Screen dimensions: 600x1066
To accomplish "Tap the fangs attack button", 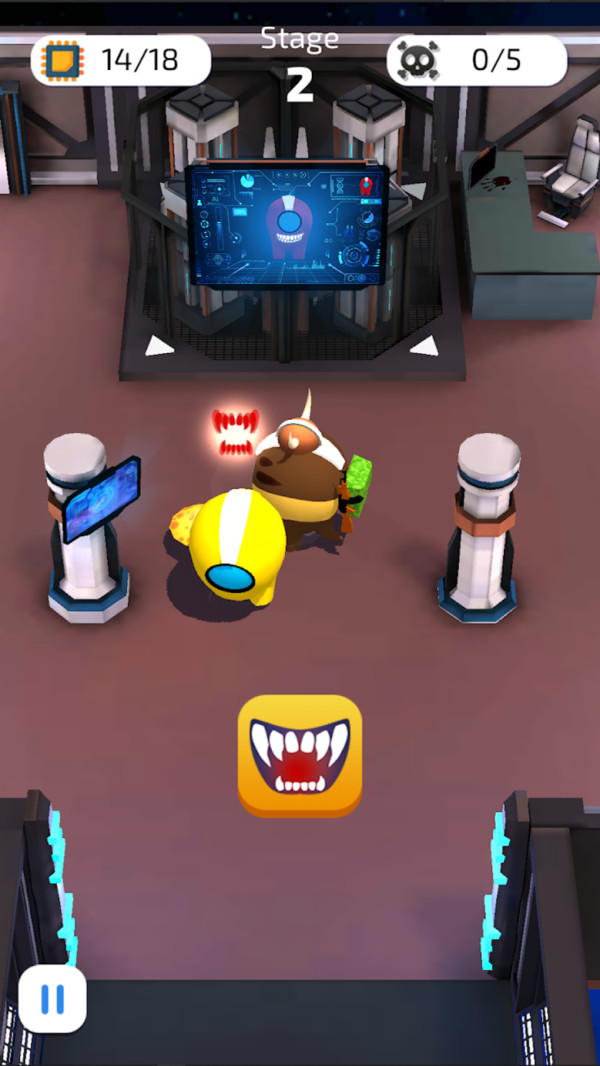I will click(299, 755).
